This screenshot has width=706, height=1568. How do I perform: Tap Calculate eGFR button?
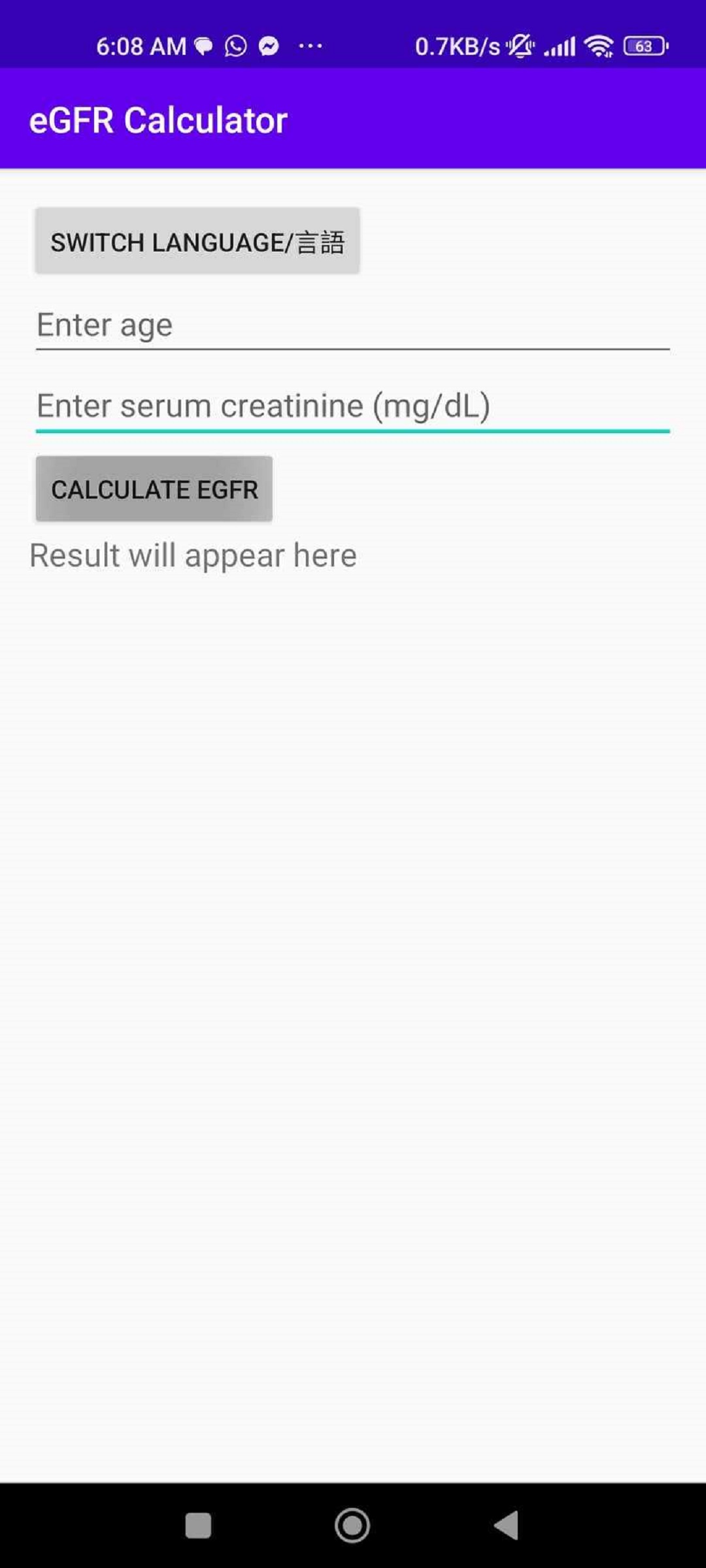[154, 489]
